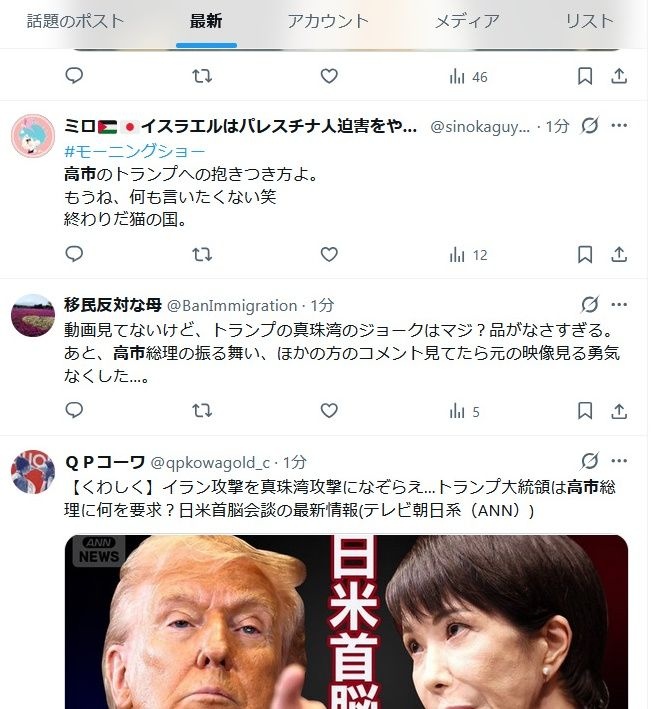Open QPコーワ's profile name

[105, 462]
